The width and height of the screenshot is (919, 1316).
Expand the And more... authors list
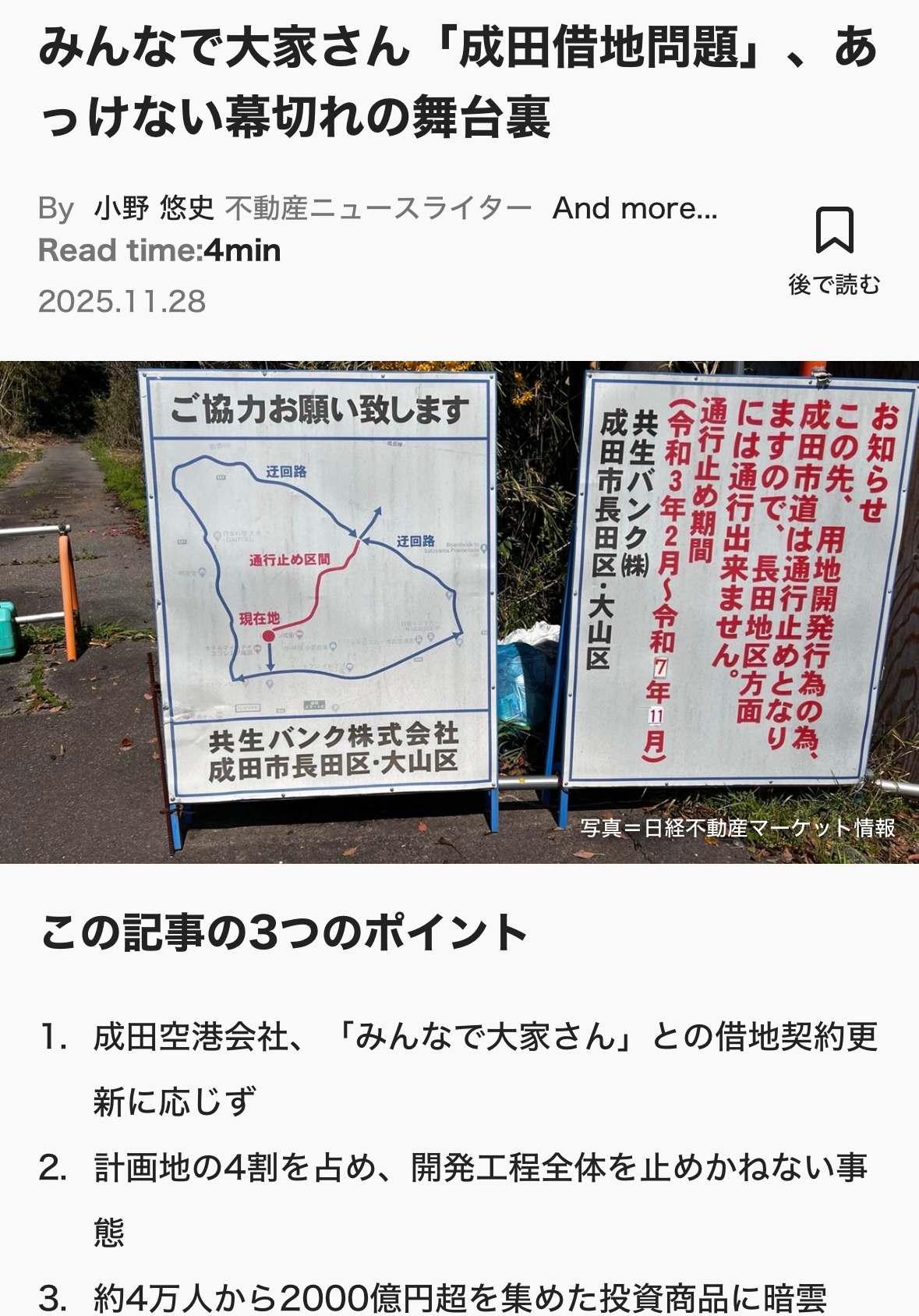pos(634,209)
